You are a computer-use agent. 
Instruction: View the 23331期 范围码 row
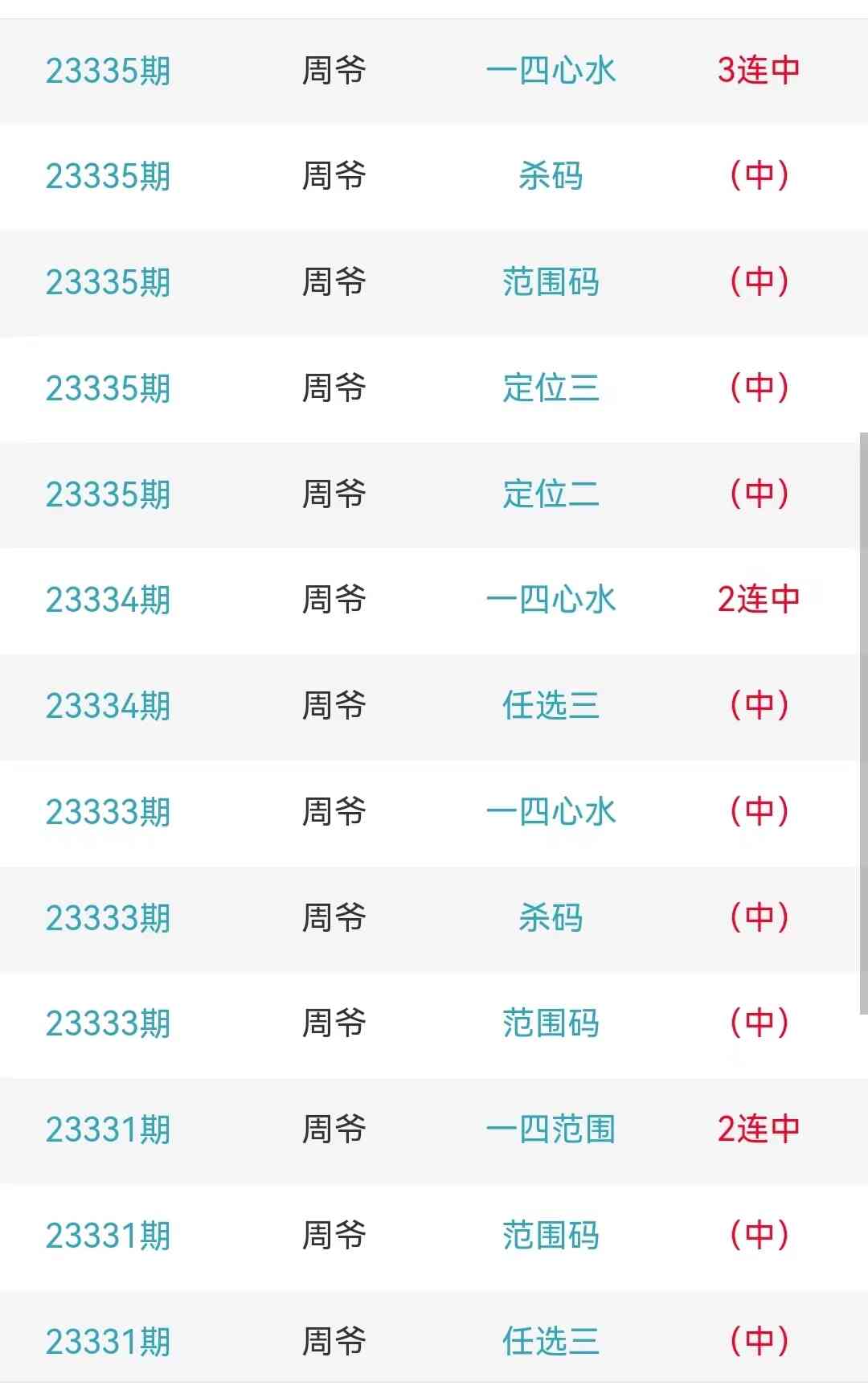[551, 1236]
